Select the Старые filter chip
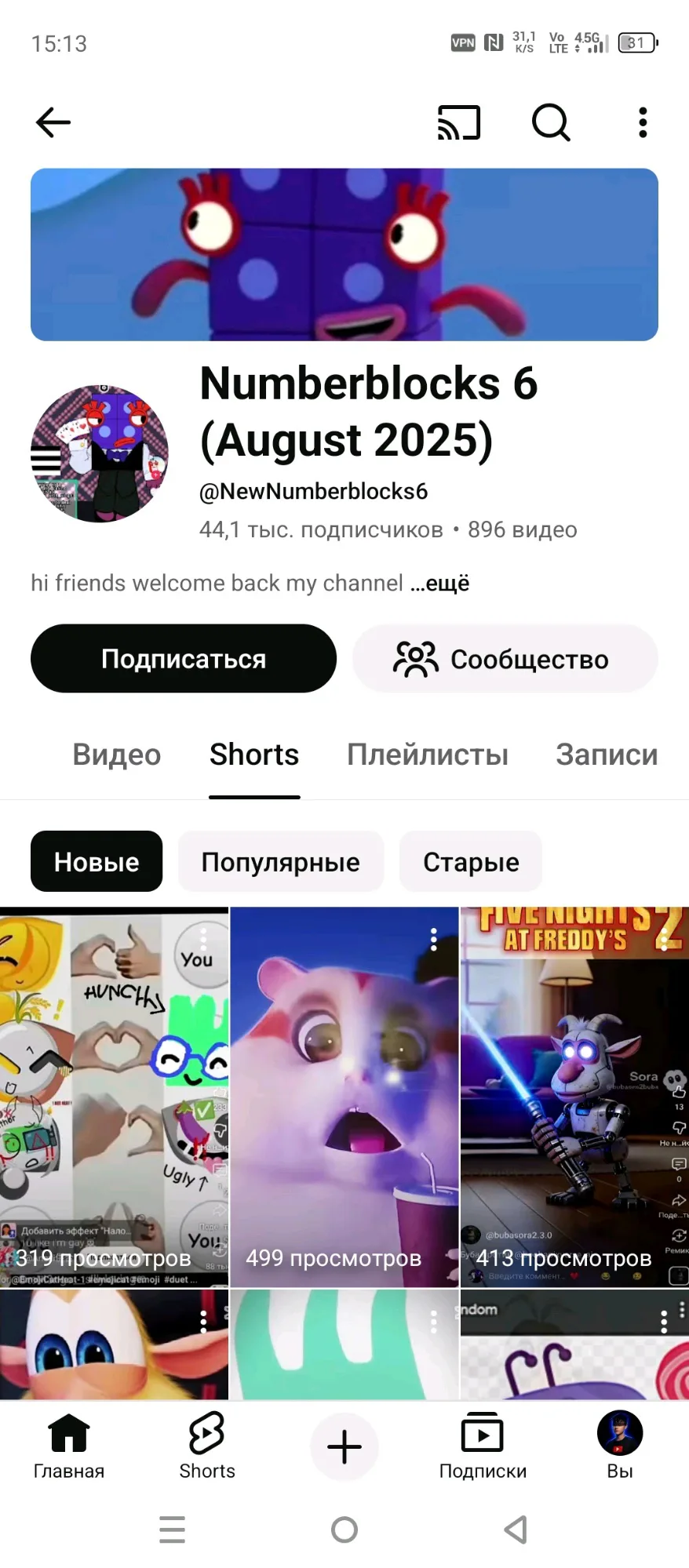 471,862
